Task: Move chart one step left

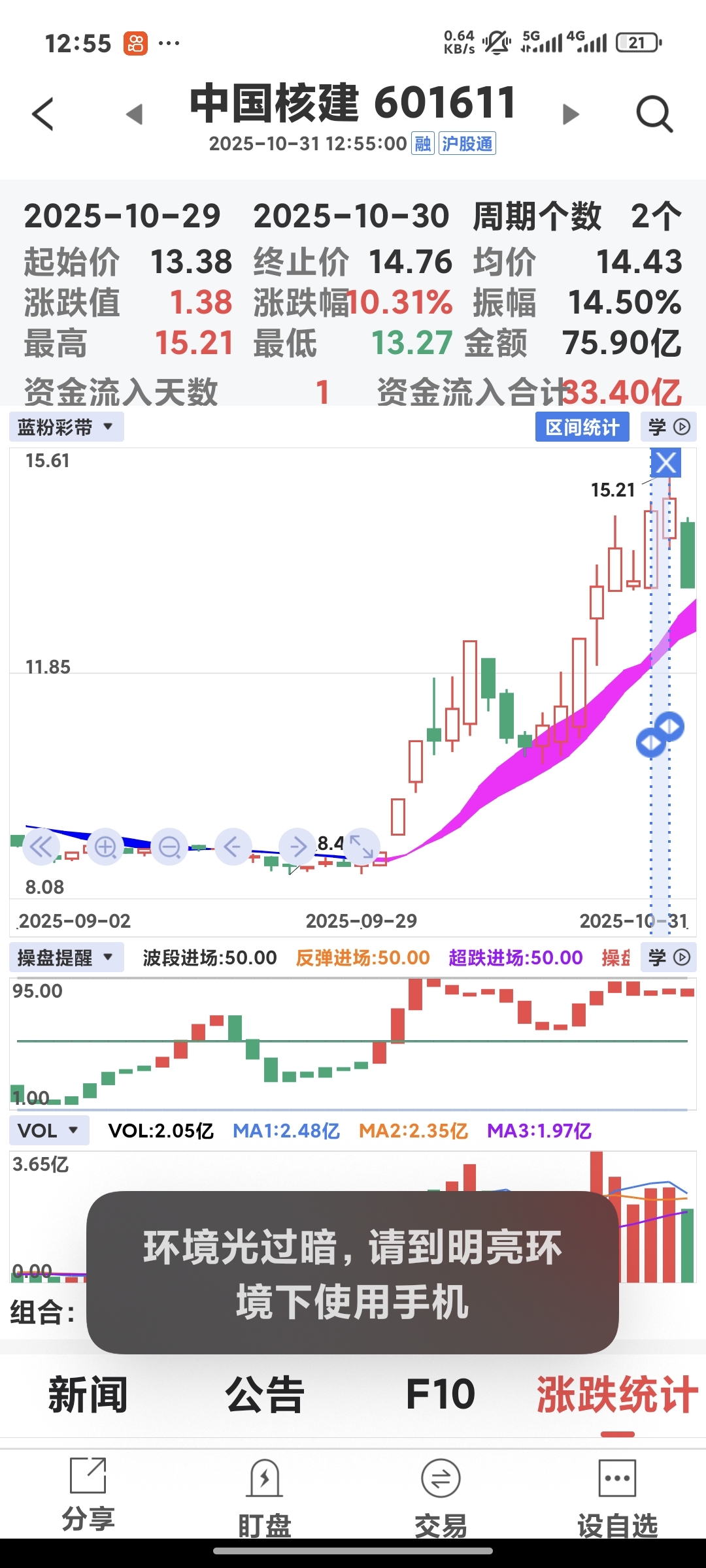Action: 233,847
